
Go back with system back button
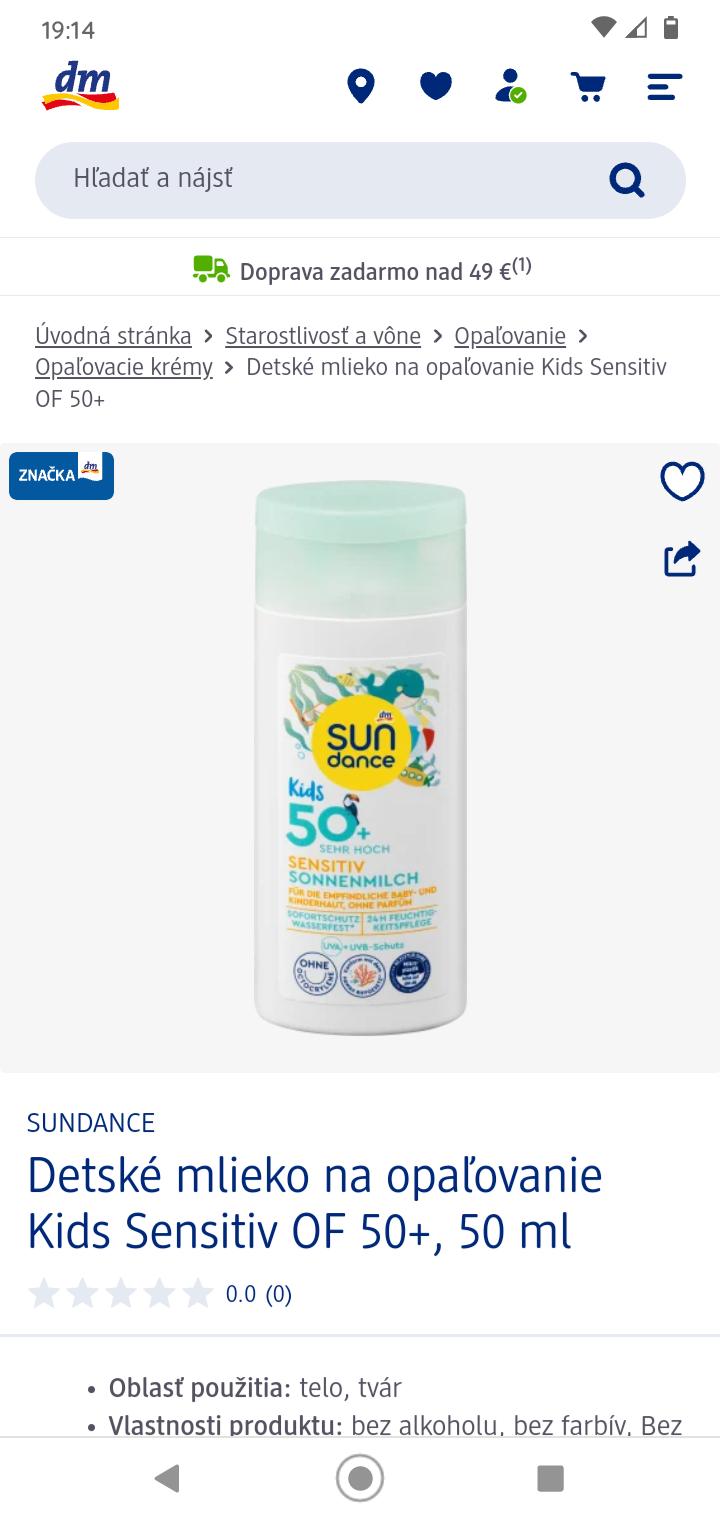(167, 1478)
